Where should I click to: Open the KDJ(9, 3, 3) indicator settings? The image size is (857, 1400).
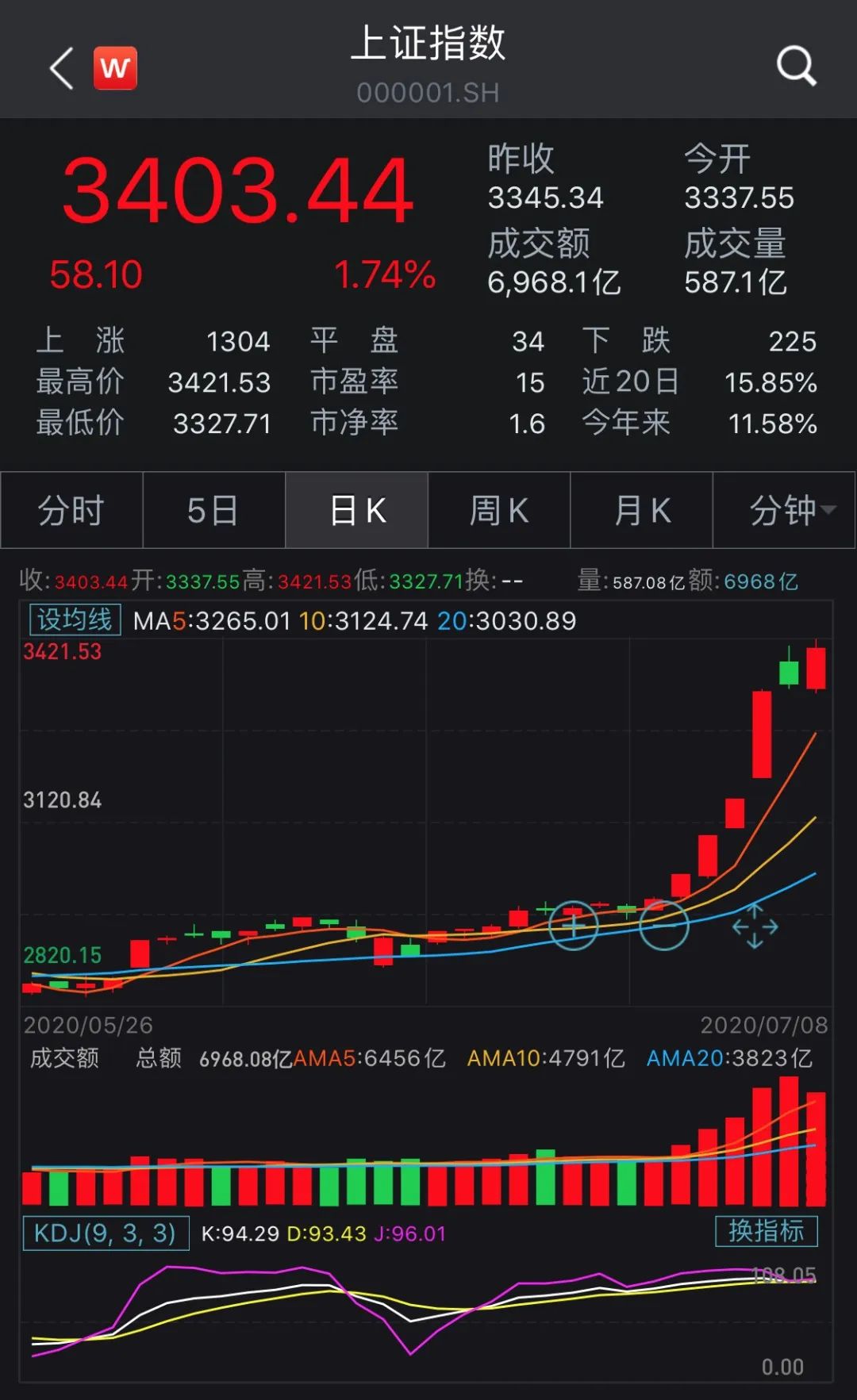(106, 1233)
